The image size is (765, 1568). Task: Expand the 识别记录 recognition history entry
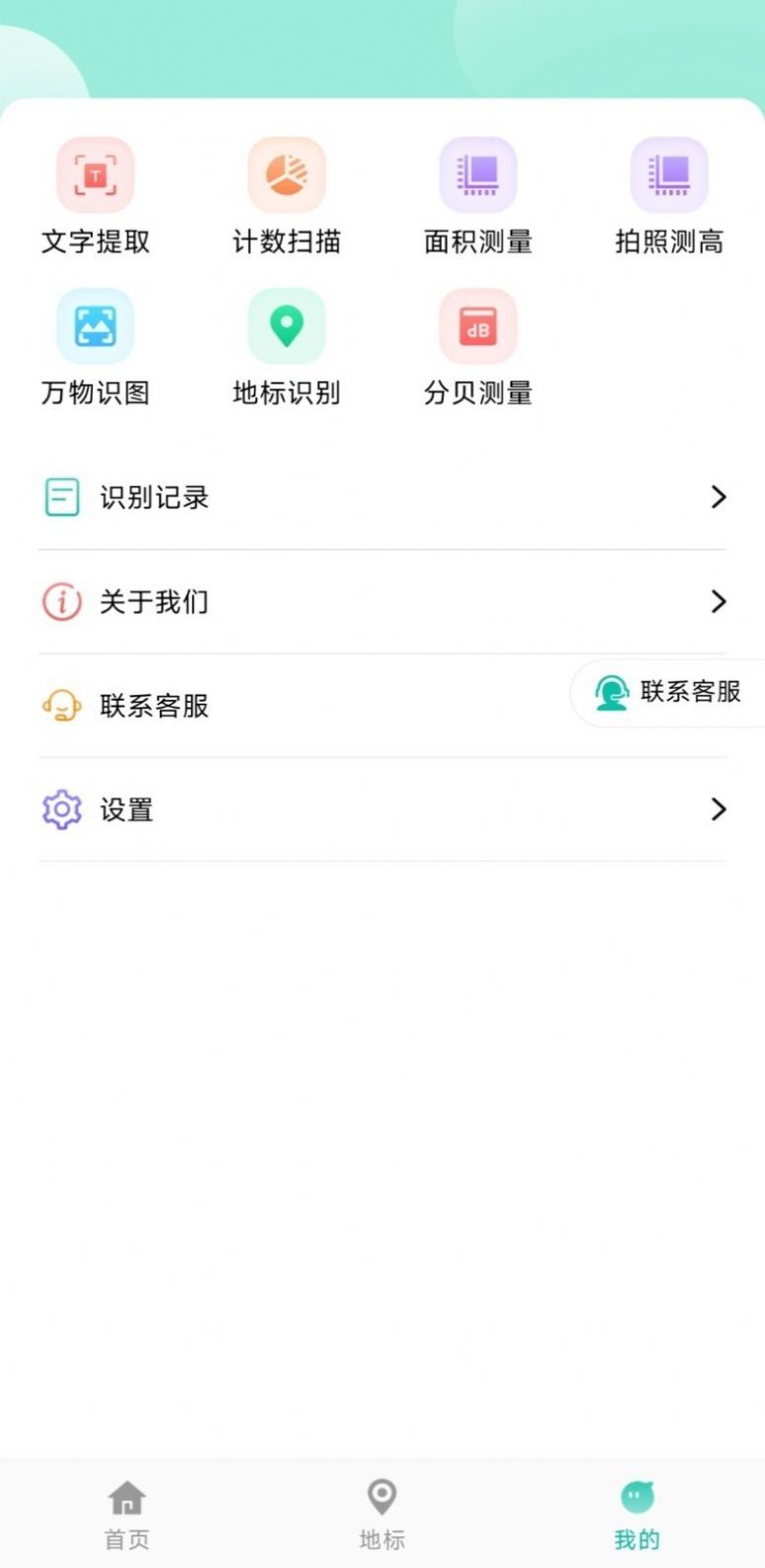click(719, 498)
